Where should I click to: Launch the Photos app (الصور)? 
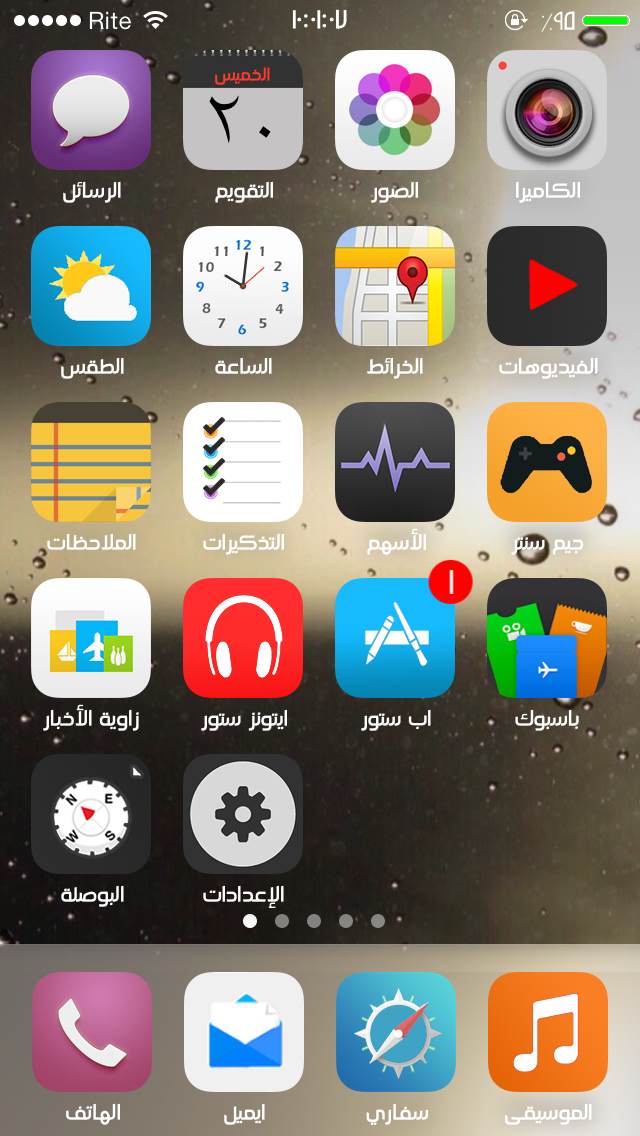pyautogui.click(x=395, y=110)
